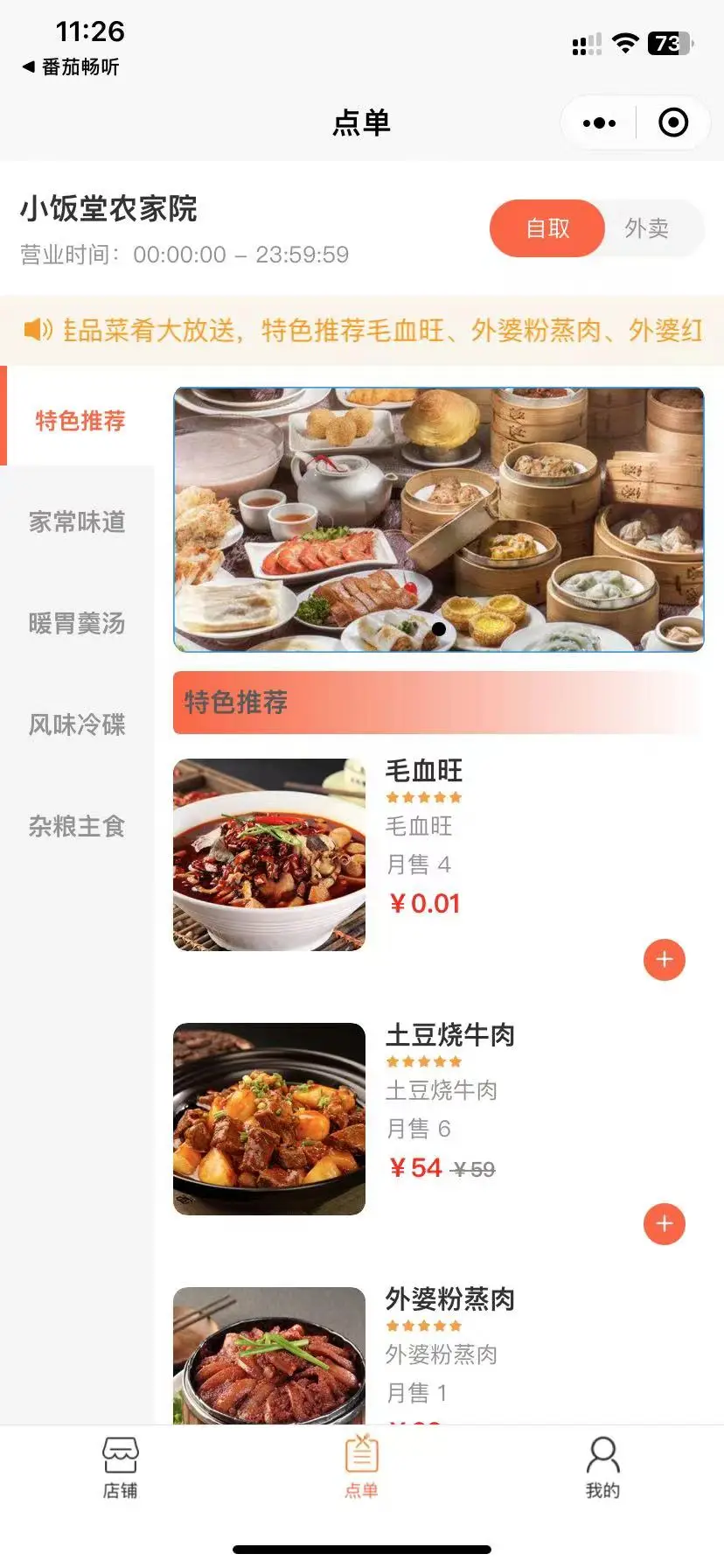Viewport: 724px width, 1568px height.
Task: Open the 外婆粉蒸肉 dish item
Action: pyautogui.click(x=450, y=1299)
